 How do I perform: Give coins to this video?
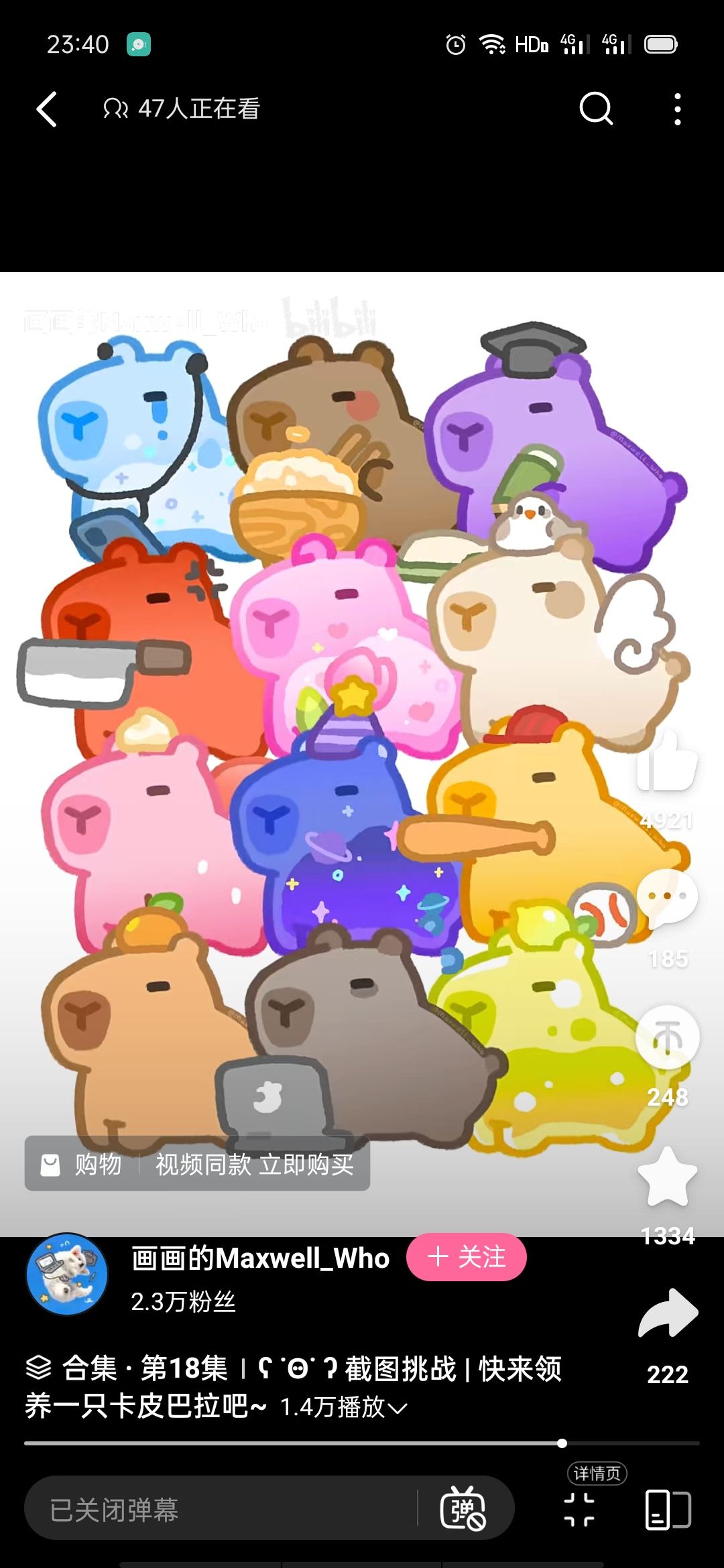tap(668, 1037)
